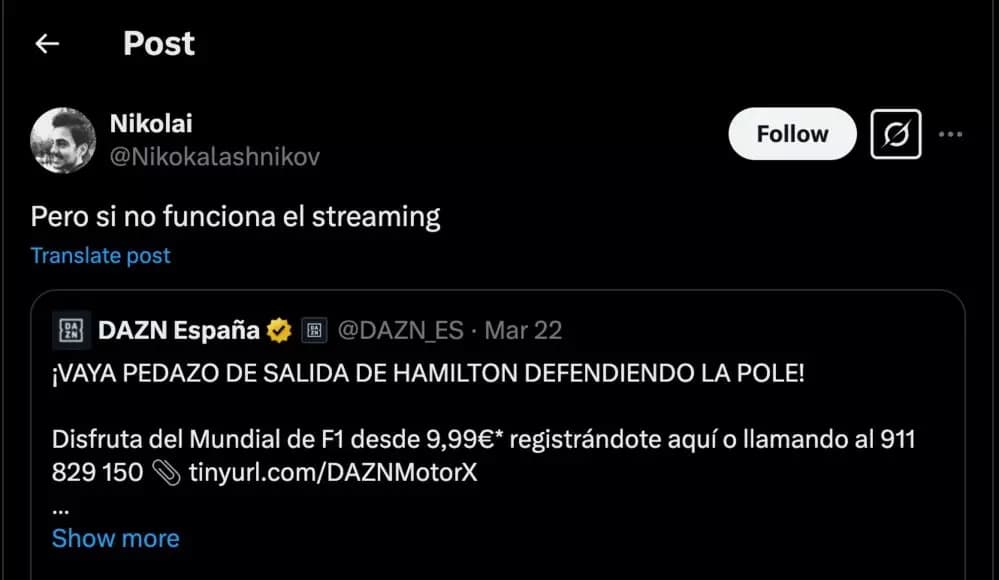The image size is (999, 580).
Task: Expand quoted post with Show more
Action: (115, 538)
